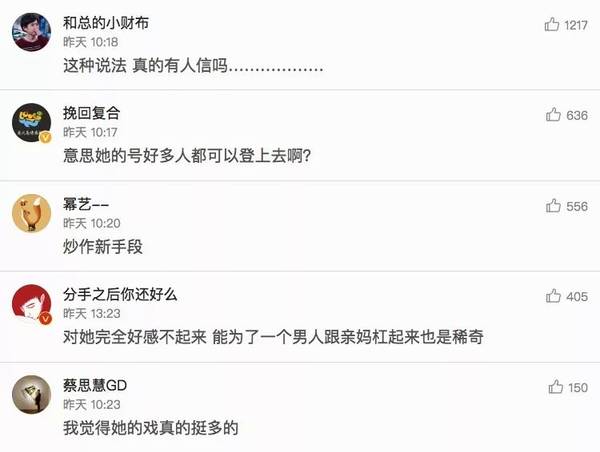This screenshot has height=452, width=600.
Task: Open the profile avatar of 和总的小财布
Action: tap(31, 36)
